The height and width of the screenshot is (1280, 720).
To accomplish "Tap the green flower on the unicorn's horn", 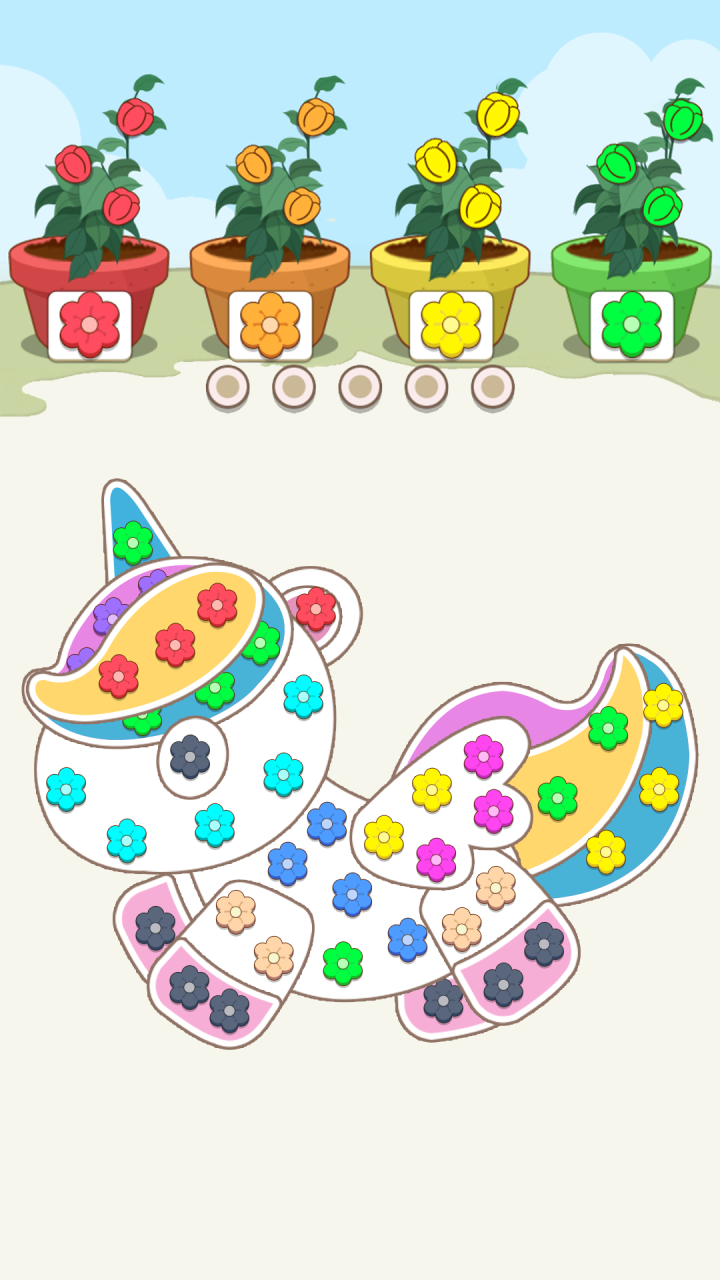I will pos(132,543).
